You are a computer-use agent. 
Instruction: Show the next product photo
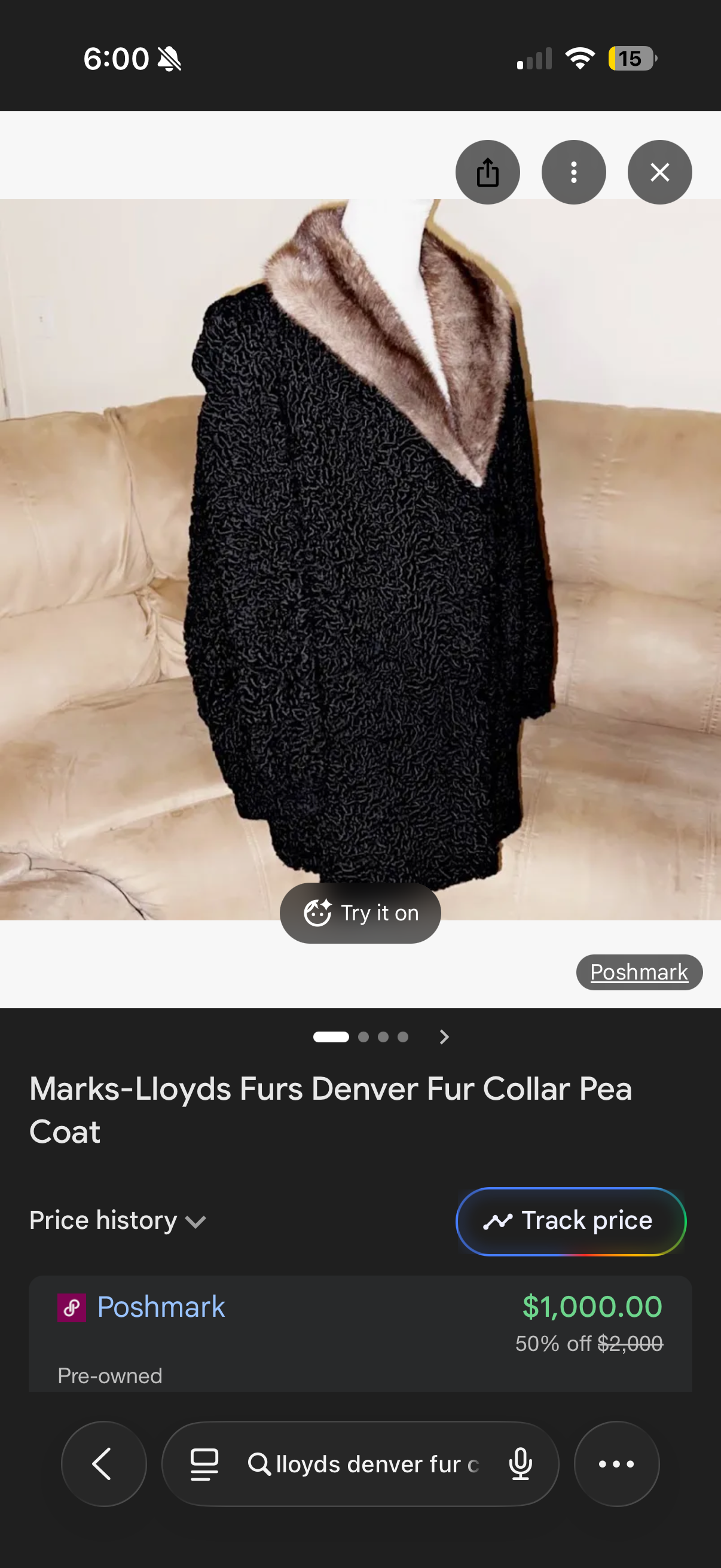pos(444,1037)
